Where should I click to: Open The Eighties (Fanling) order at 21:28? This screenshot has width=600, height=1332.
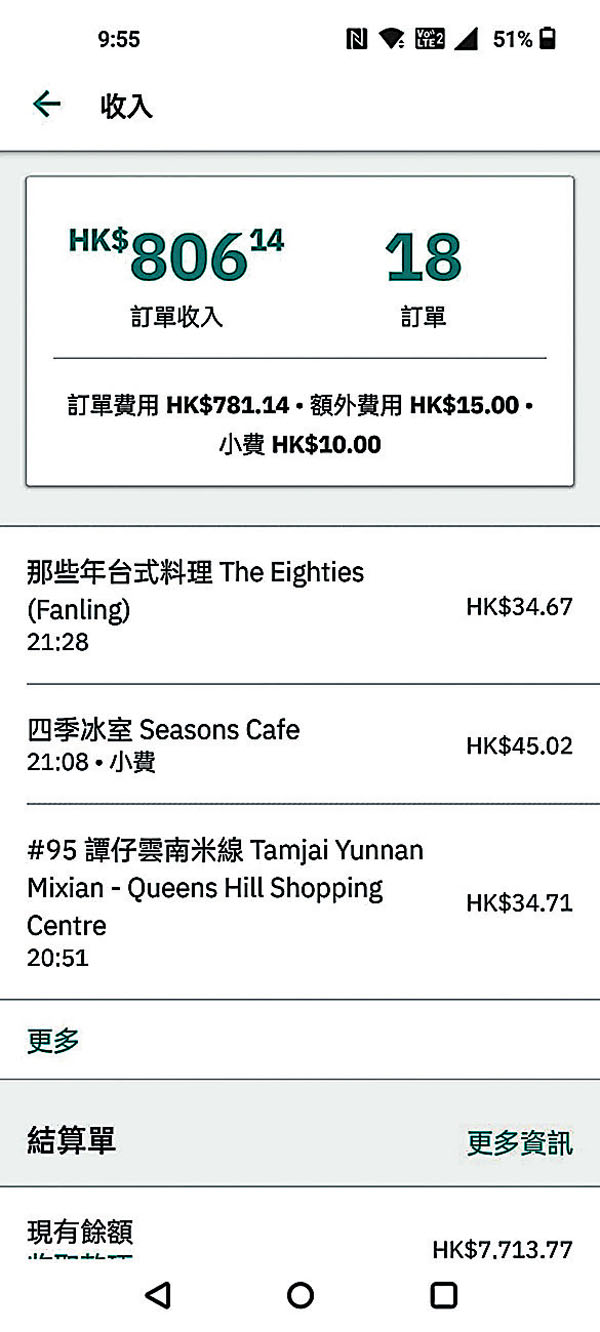tap(299, 606)
